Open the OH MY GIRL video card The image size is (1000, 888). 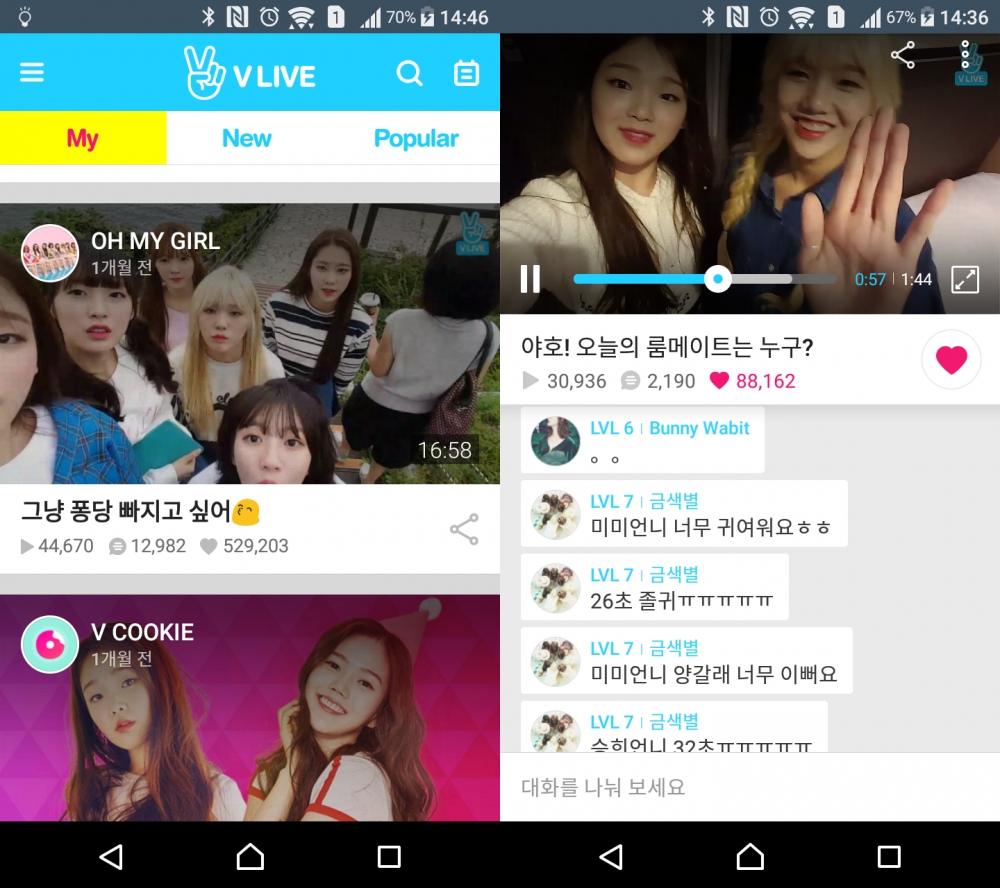[250, 345]
